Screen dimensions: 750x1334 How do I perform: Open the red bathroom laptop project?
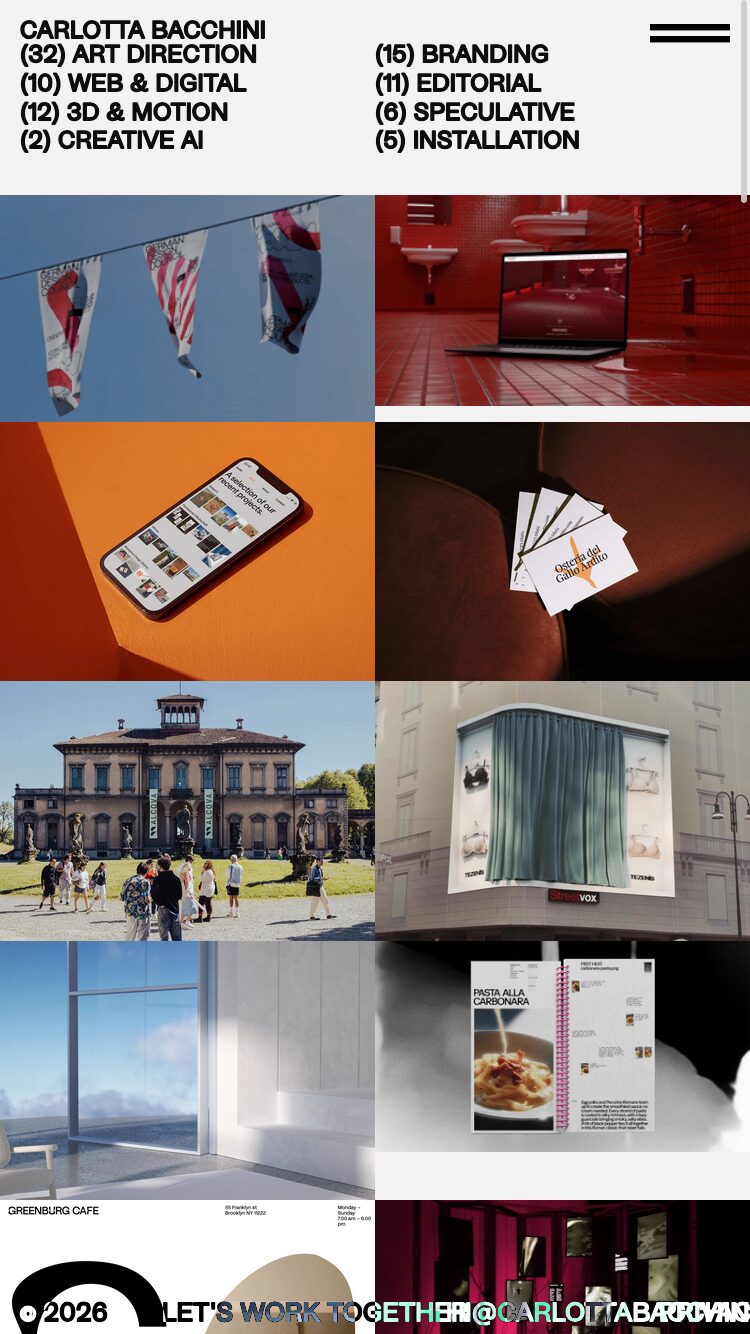[562, 300]
